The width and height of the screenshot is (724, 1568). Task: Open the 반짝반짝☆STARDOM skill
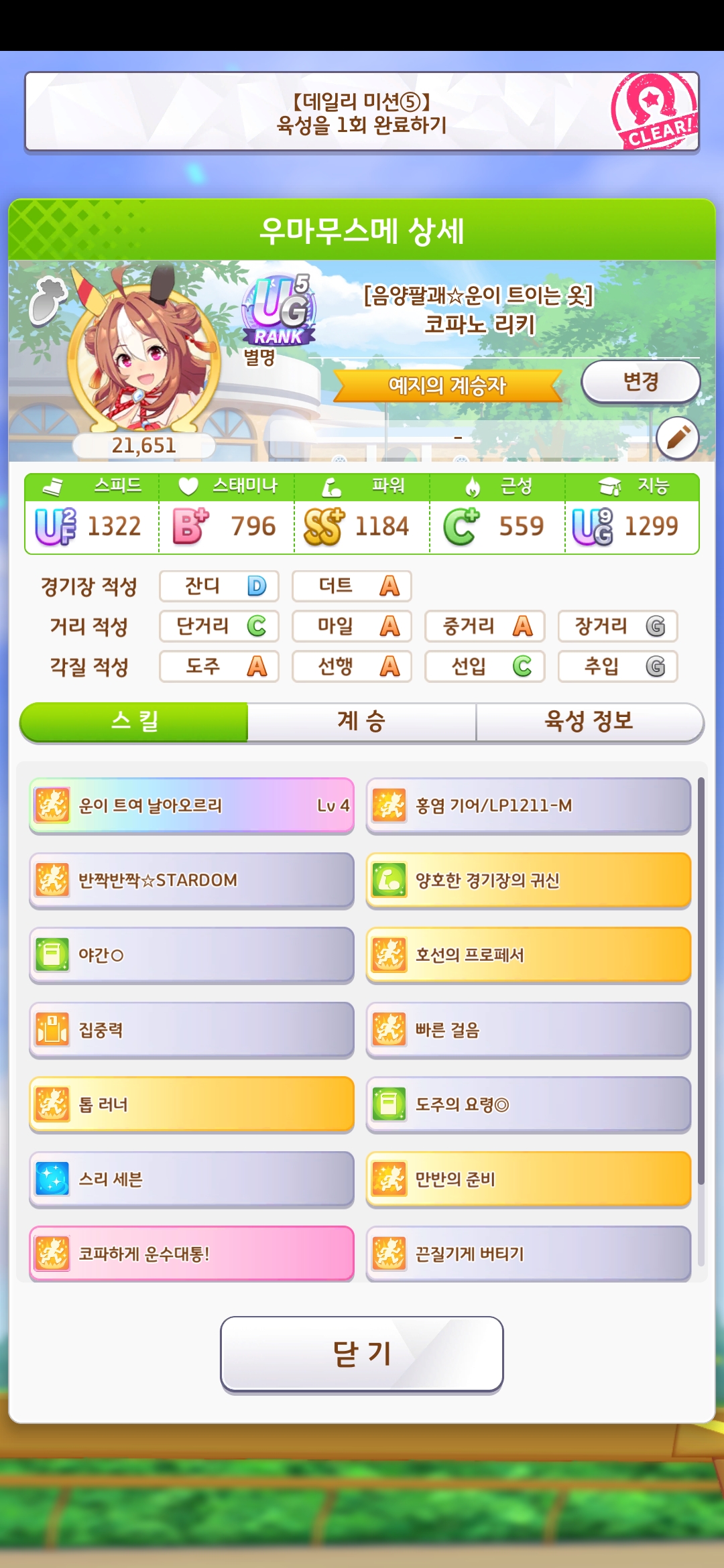192,880
